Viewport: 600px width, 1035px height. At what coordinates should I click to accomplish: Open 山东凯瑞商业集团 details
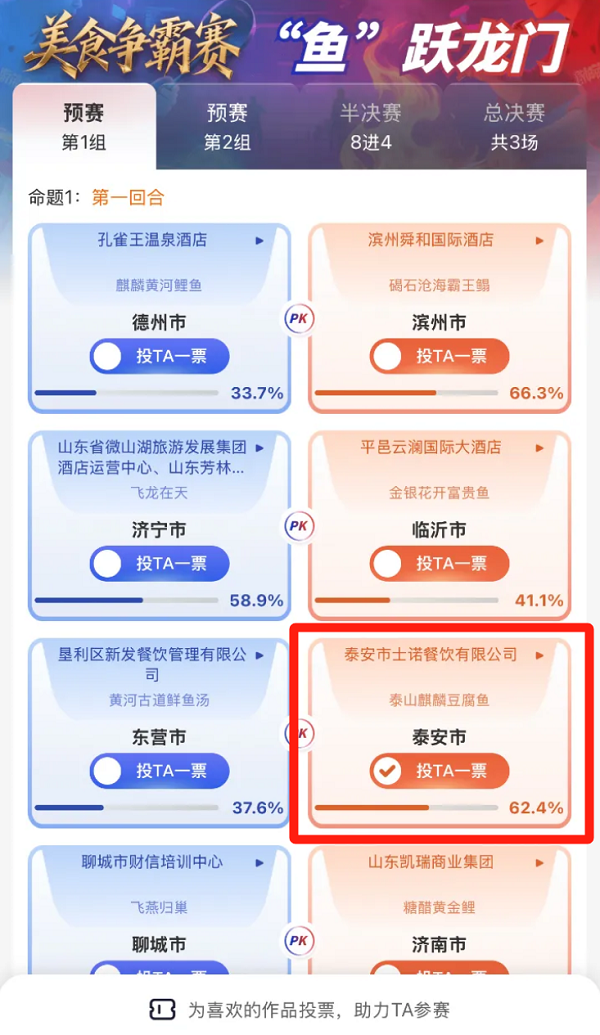click(x=442, y=861)
